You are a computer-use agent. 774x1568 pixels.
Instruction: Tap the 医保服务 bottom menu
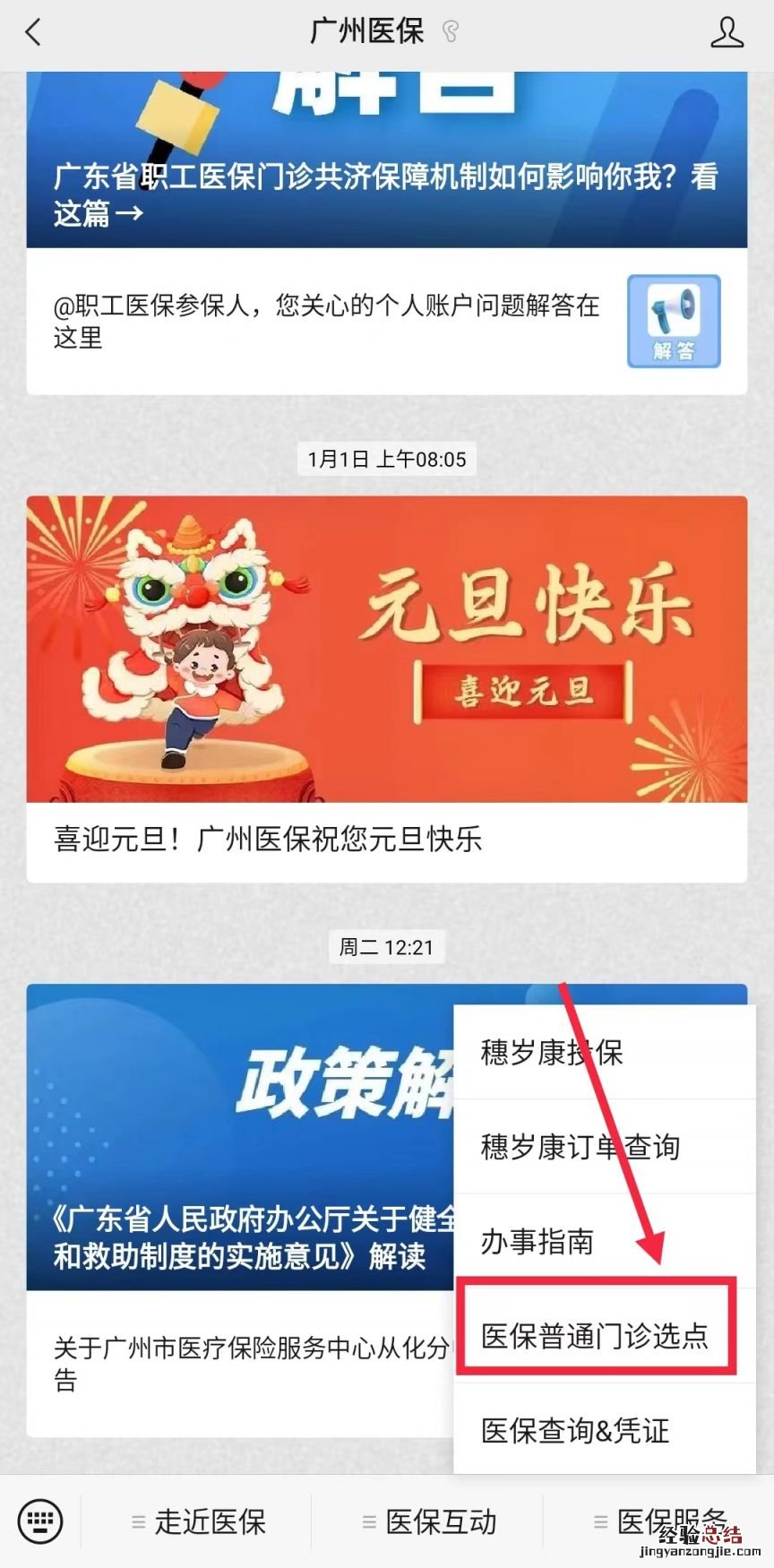661,1521
